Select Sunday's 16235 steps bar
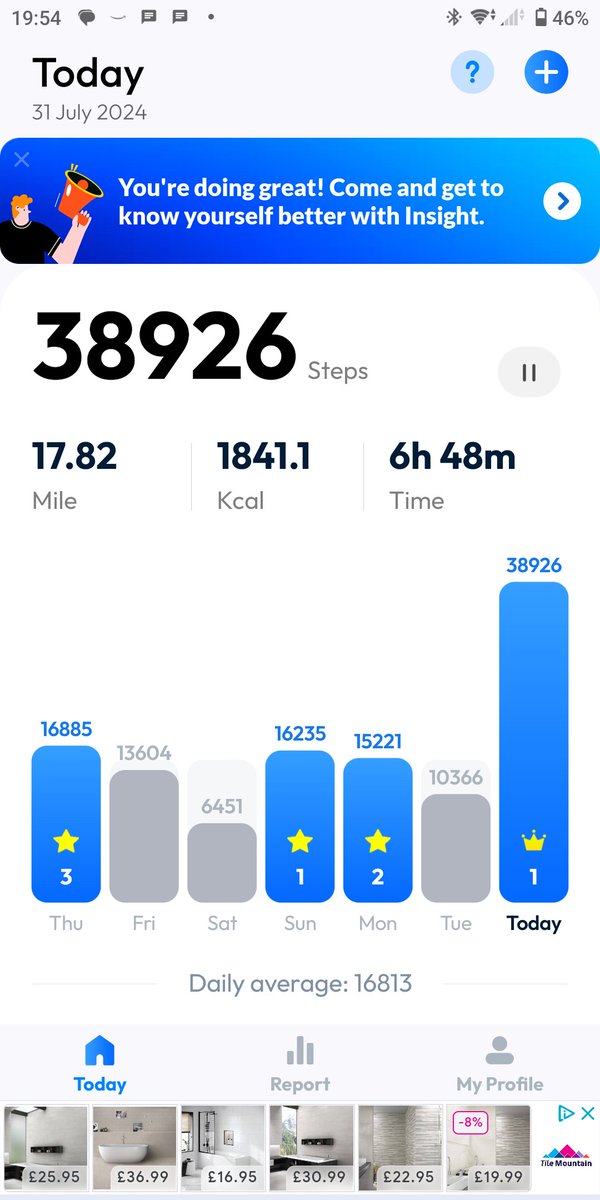 point(300,827)
